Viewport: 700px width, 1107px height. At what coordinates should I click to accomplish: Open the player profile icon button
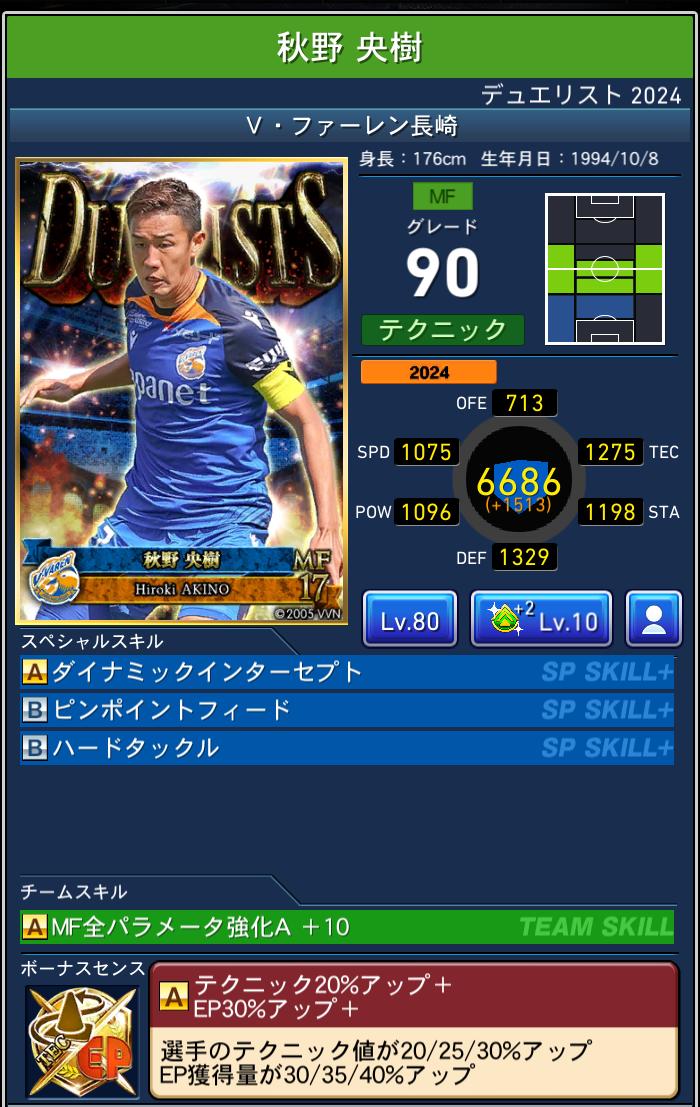(x=653, y=619)
